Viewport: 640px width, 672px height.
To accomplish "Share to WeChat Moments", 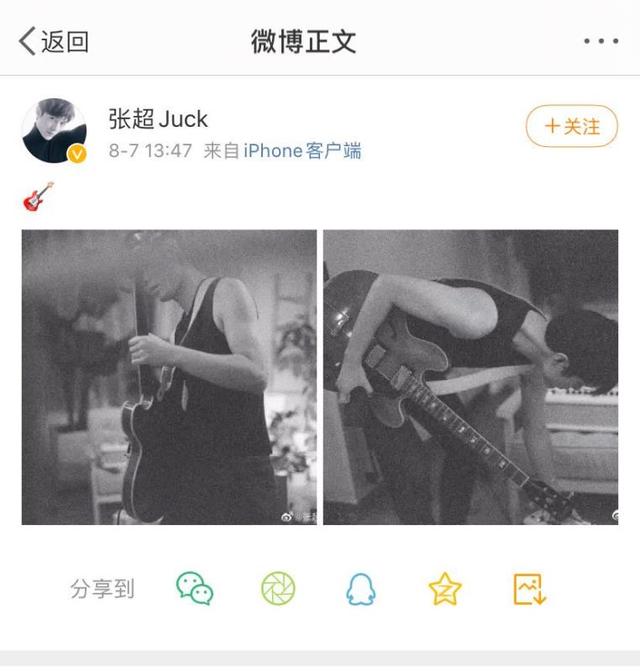I will (x=278, y=588).
